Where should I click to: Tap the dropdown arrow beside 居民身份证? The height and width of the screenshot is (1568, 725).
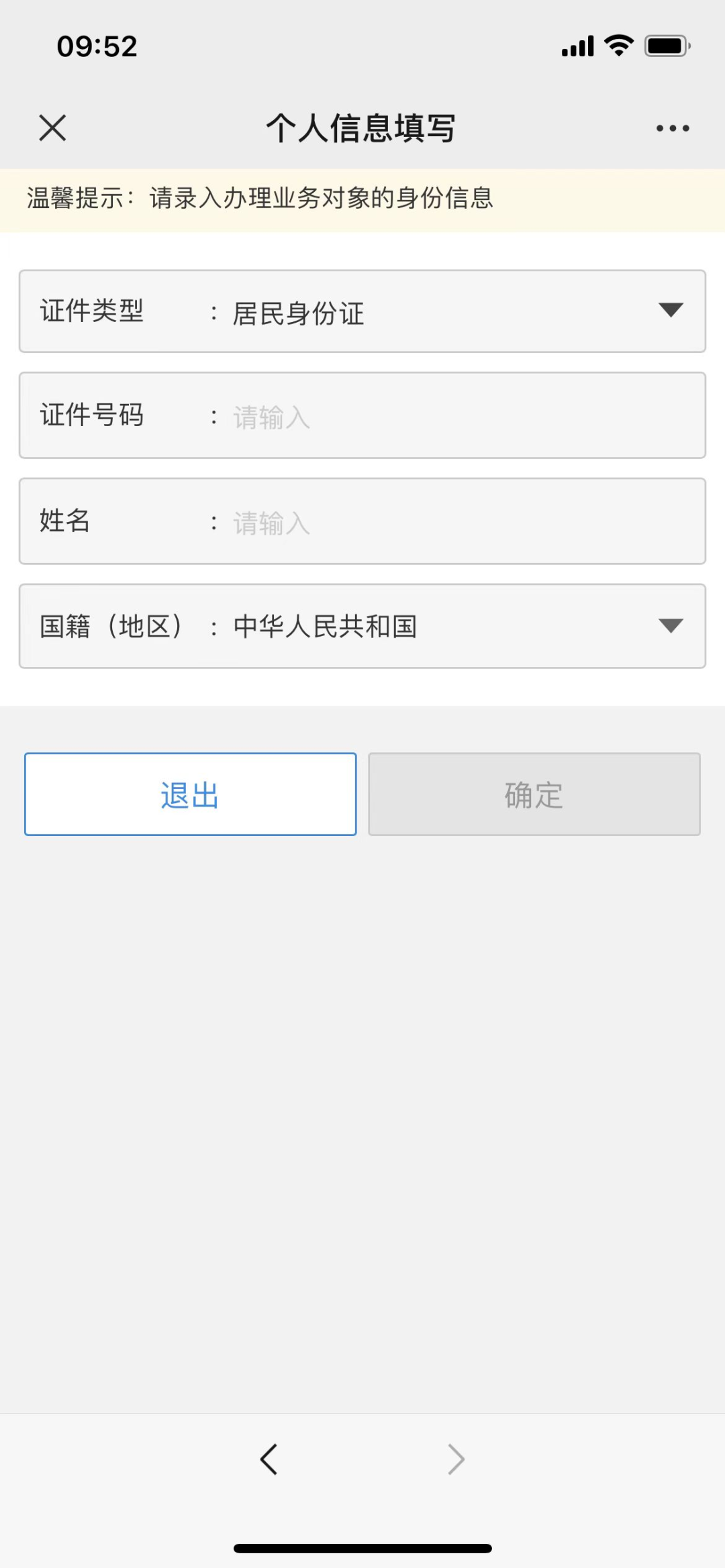(671, 311)
